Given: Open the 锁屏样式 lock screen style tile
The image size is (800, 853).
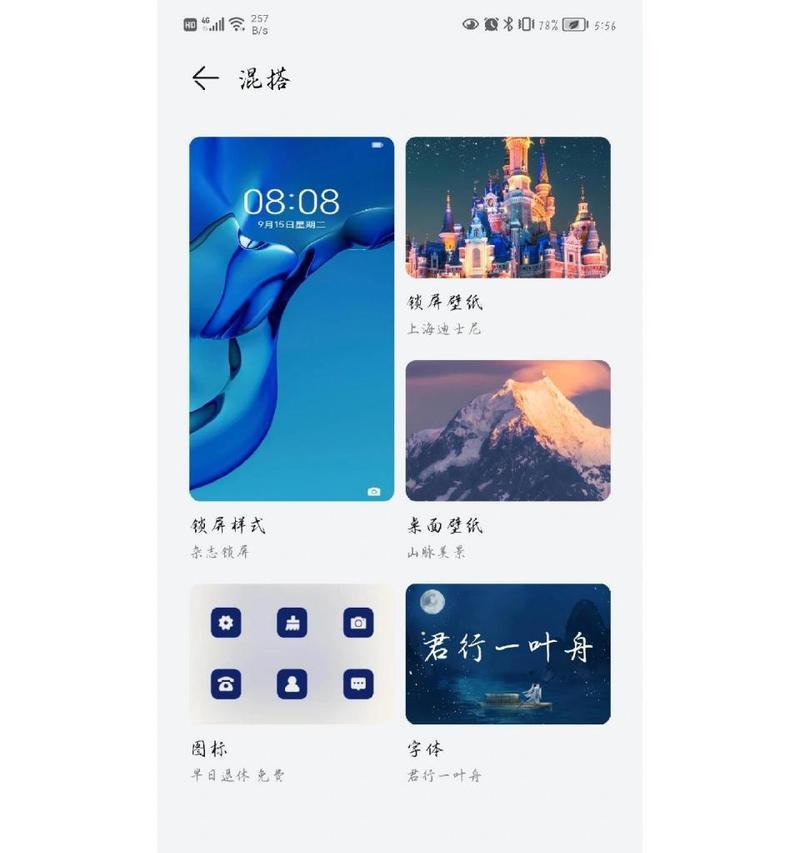Looking at the screenshot, I should [x=291, y=318].
